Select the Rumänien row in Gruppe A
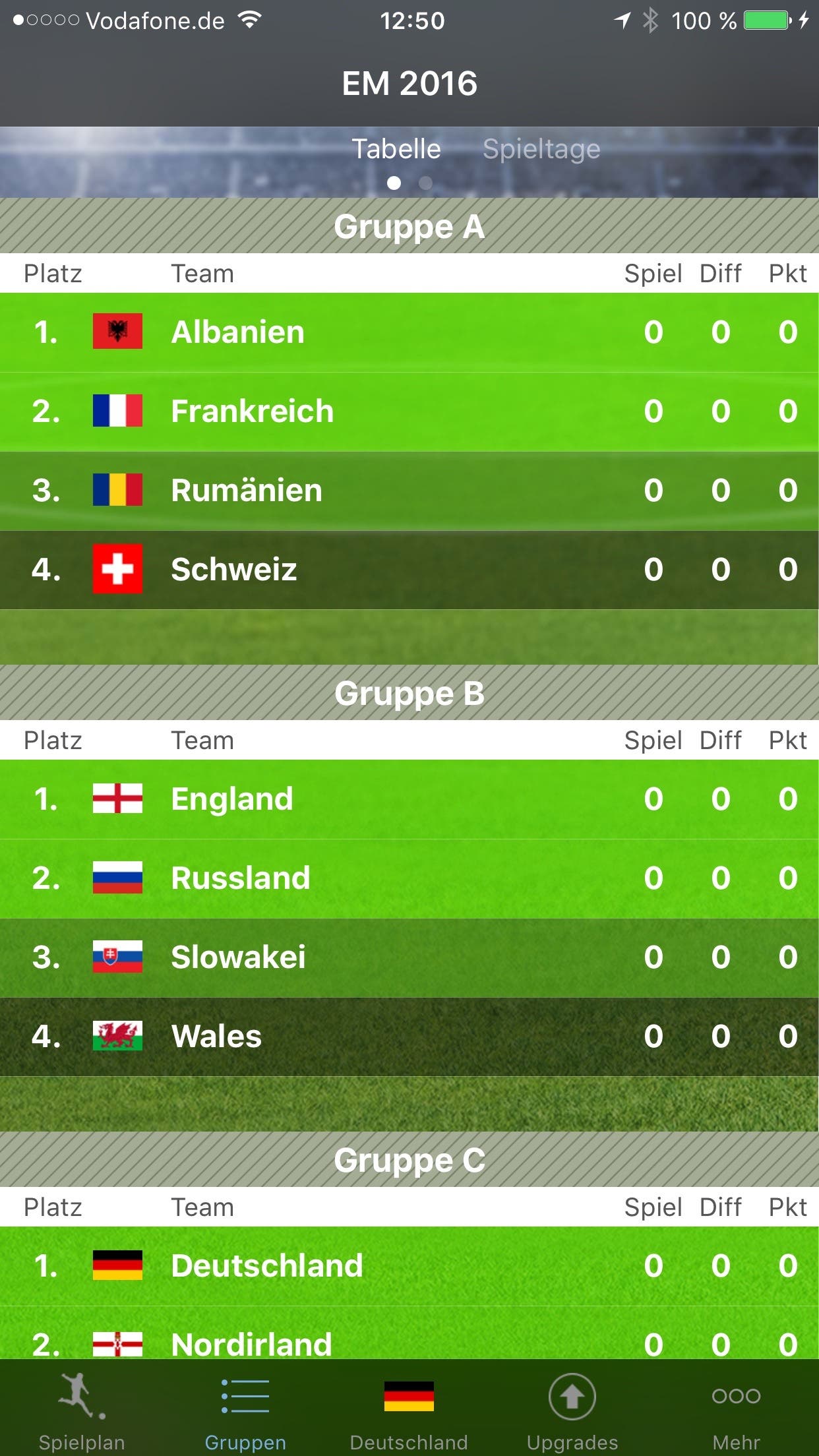819x1456 pixels. pyautogui.click(x=409, y=491)
